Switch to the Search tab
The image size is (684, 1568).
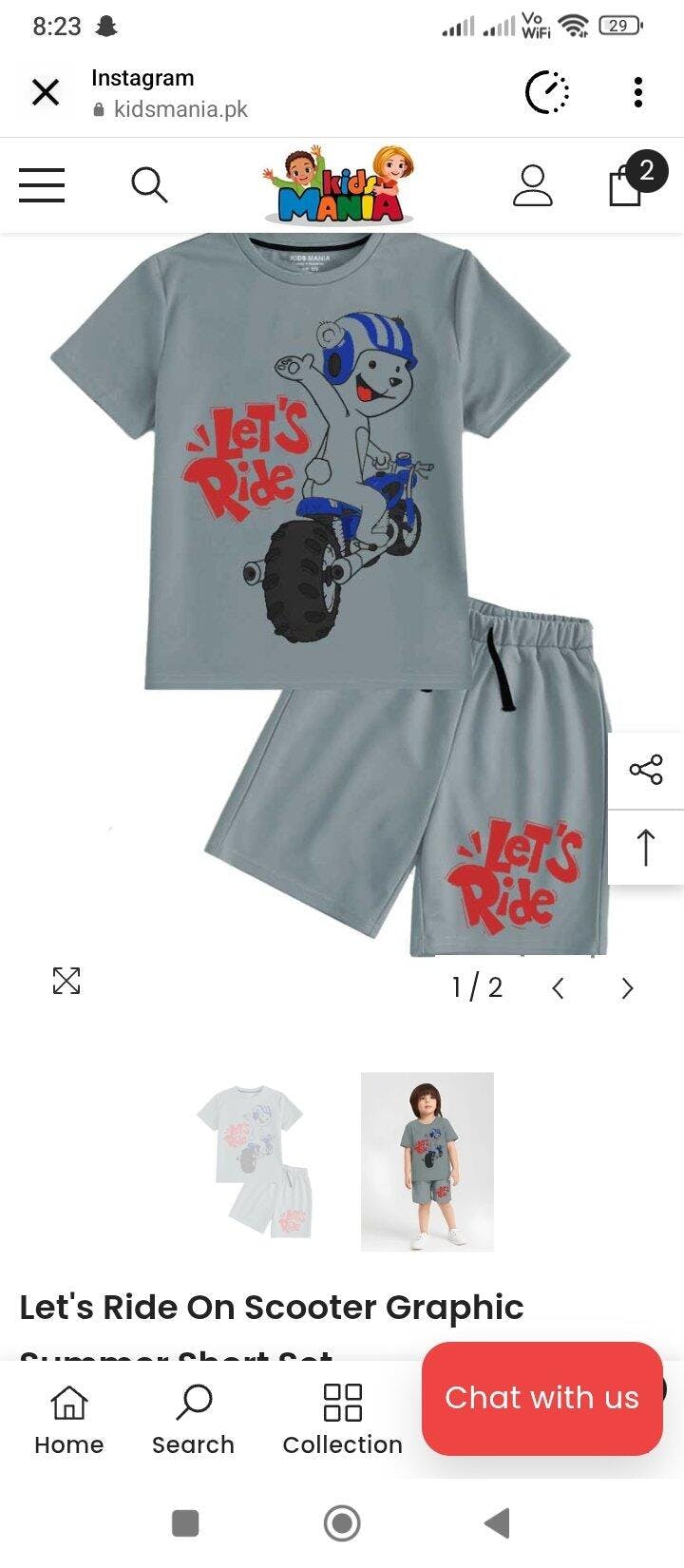click(193, 1420)
